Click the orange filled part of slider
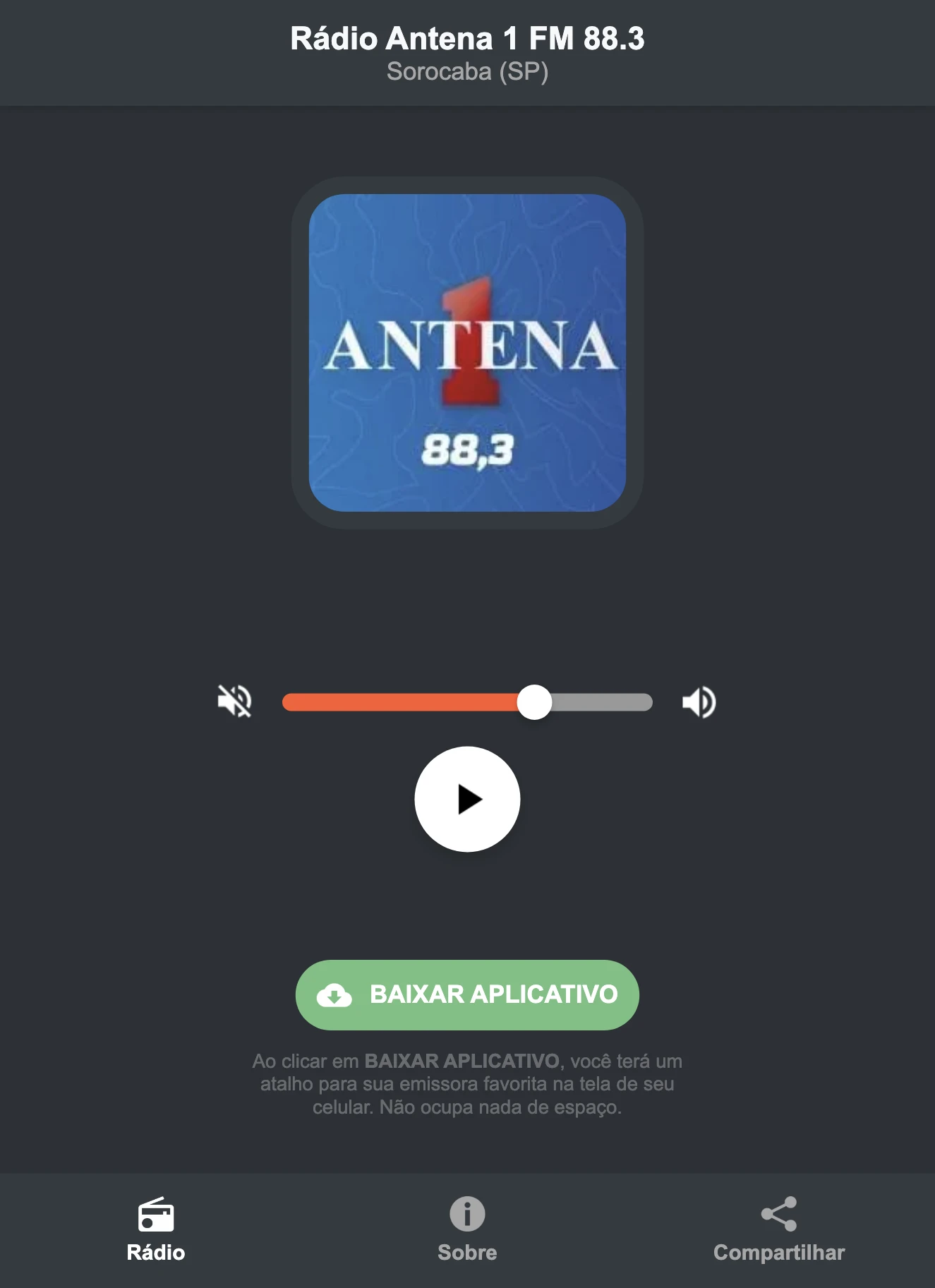The width and height of the screenshot is (935, 1288). (x=402, y=701)
